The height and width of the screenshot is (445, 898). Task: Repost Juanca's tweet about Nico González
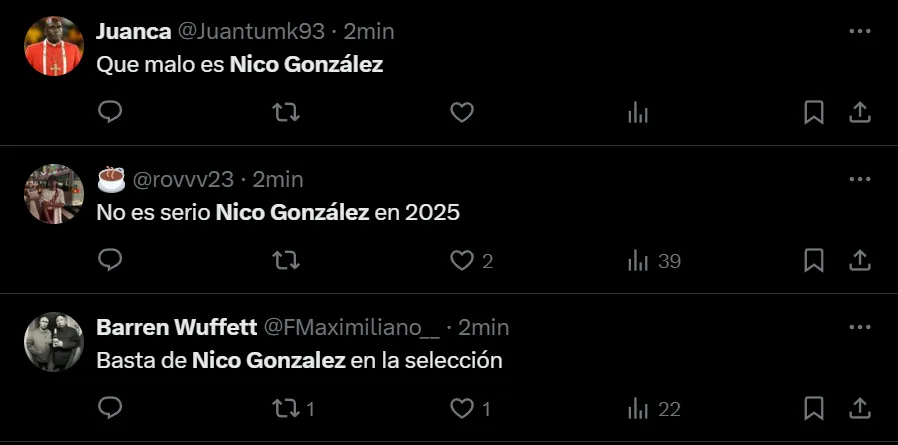tap(286, 113)
